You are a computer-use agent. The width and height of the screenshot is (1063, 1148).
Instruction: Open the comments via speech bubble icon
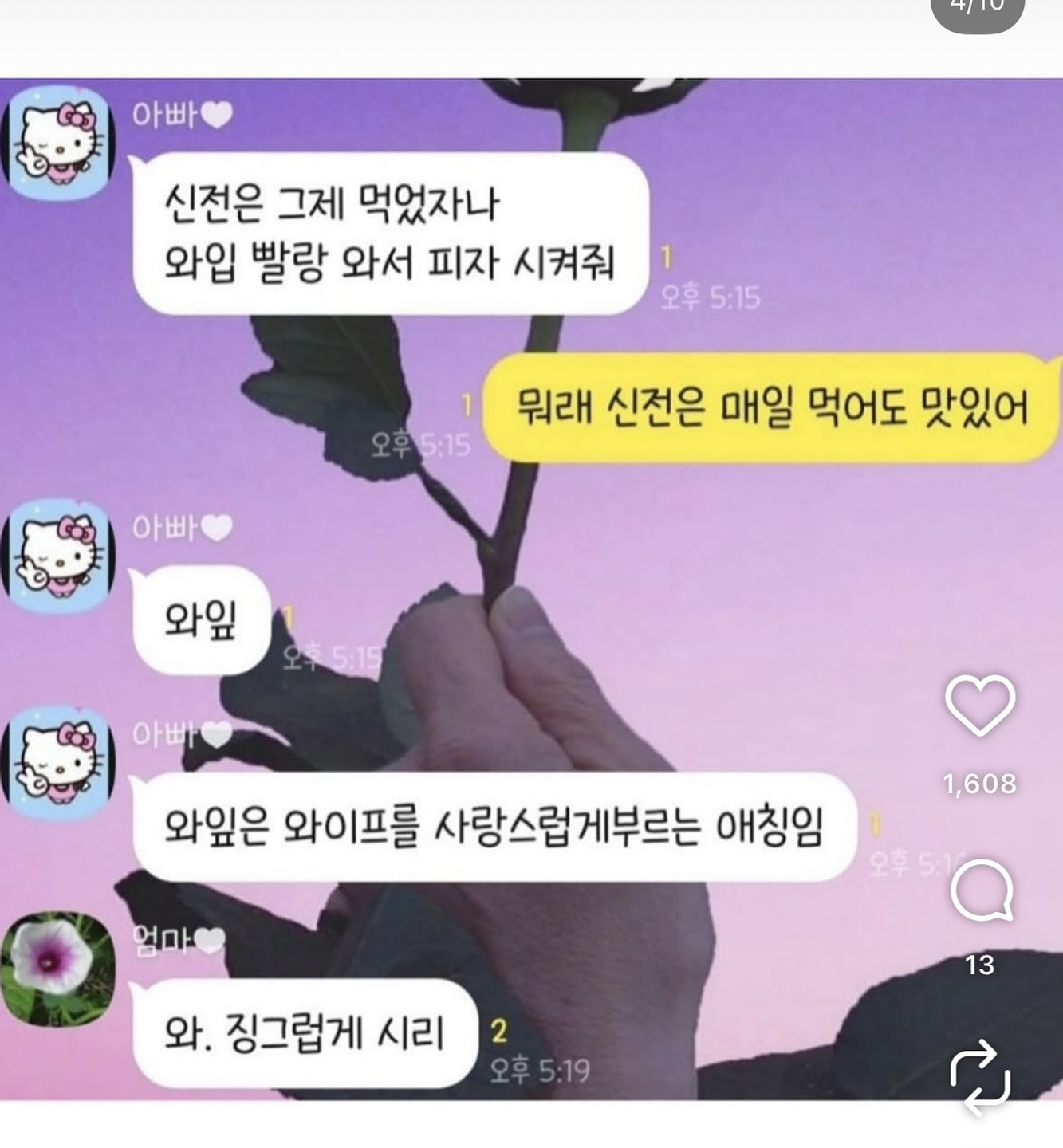point(981,891)
